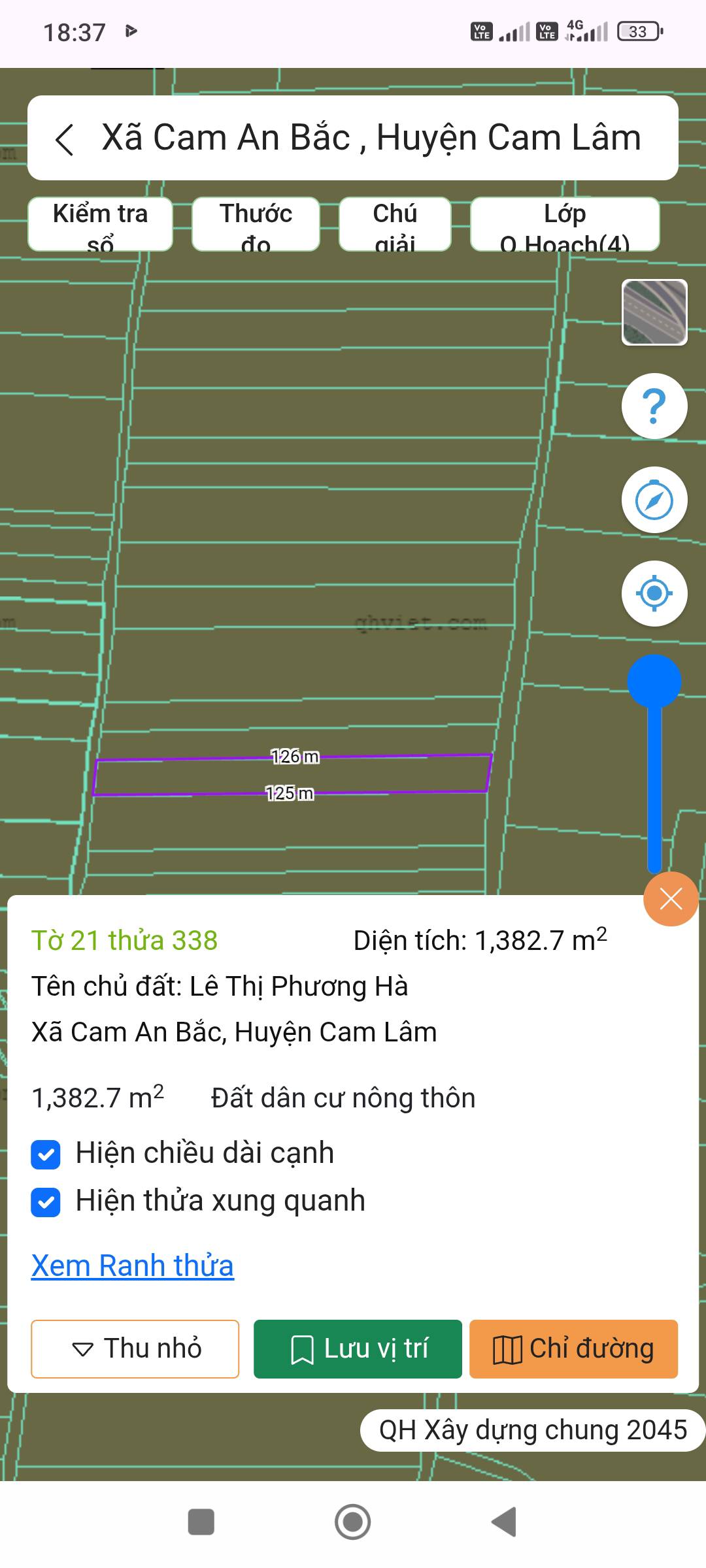Tap the compass orientation button
Screen dimensions: 706x1568
tap(654, 500)
